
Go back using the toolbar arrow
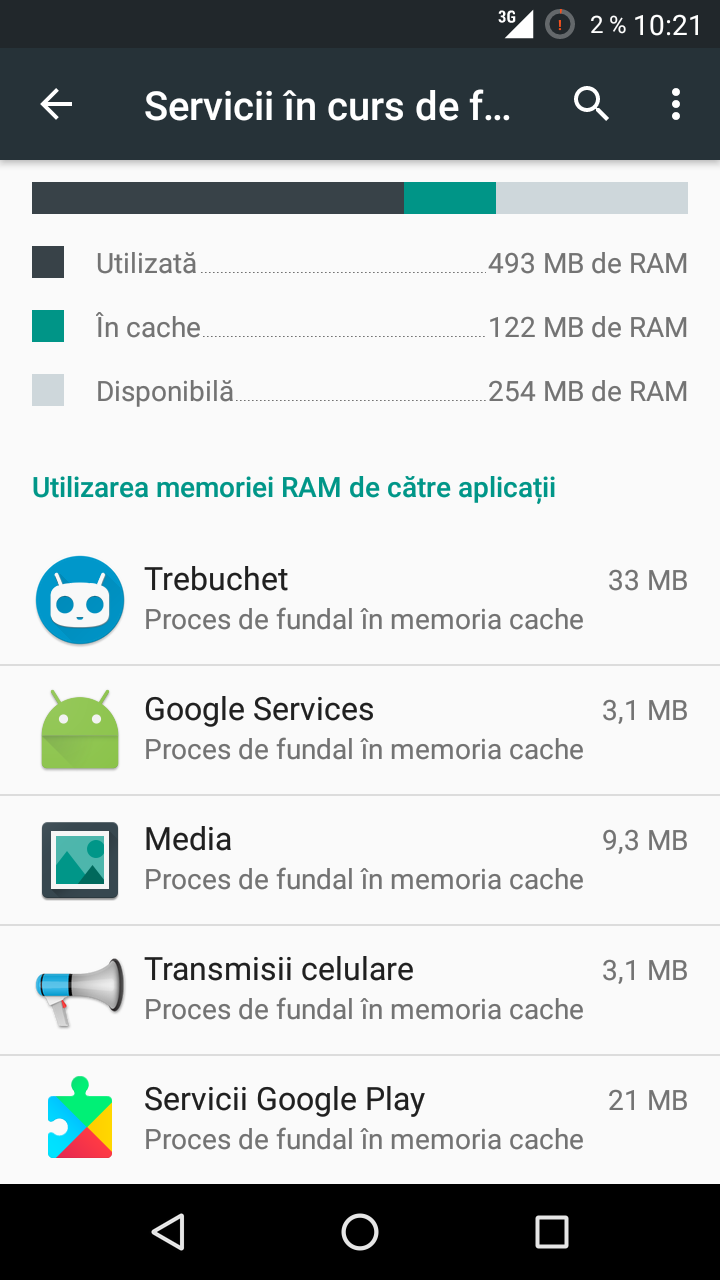pyautogui.click(x=56, y=104)
